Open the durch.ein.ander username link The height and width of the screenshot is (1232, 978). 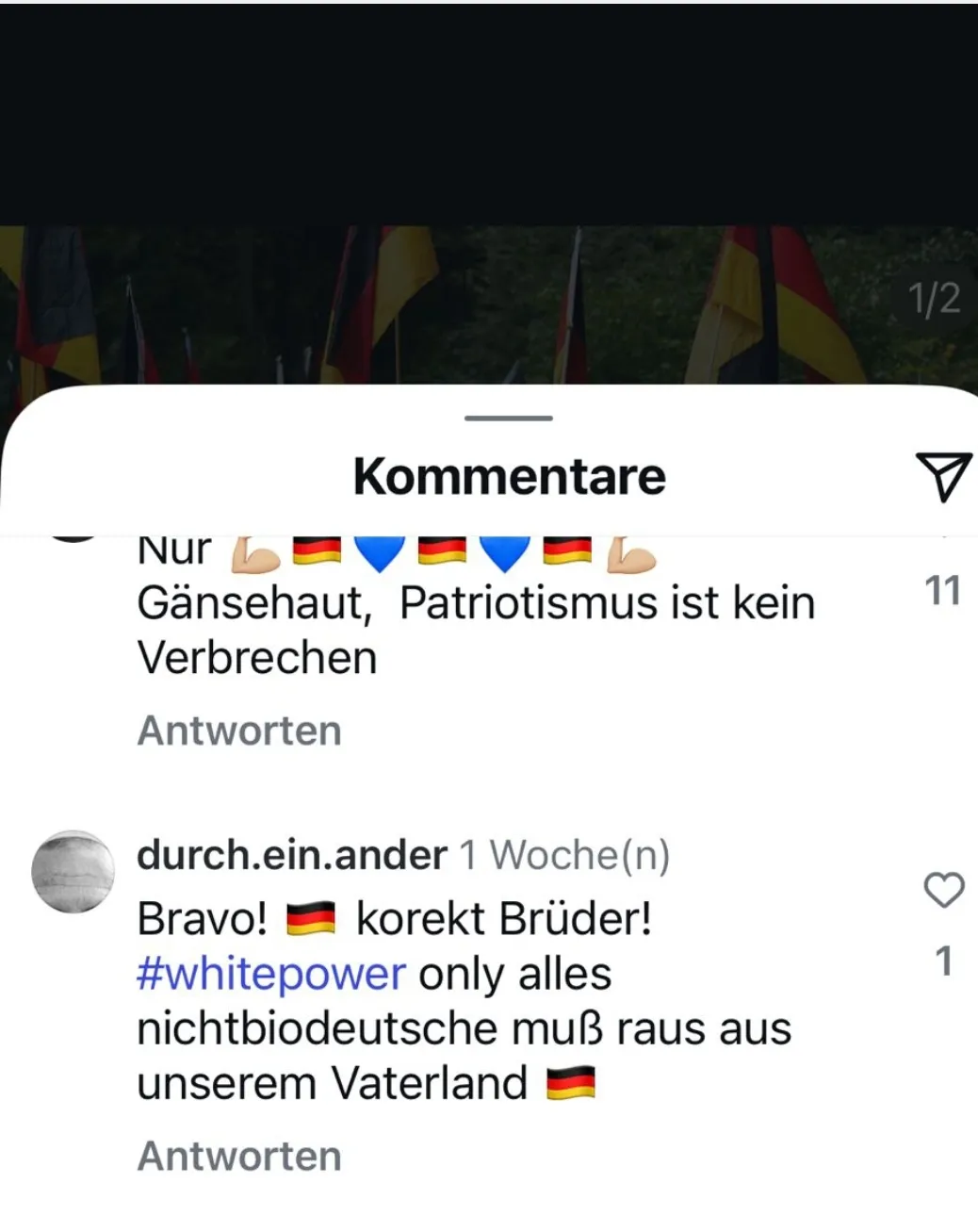(291, 855)
